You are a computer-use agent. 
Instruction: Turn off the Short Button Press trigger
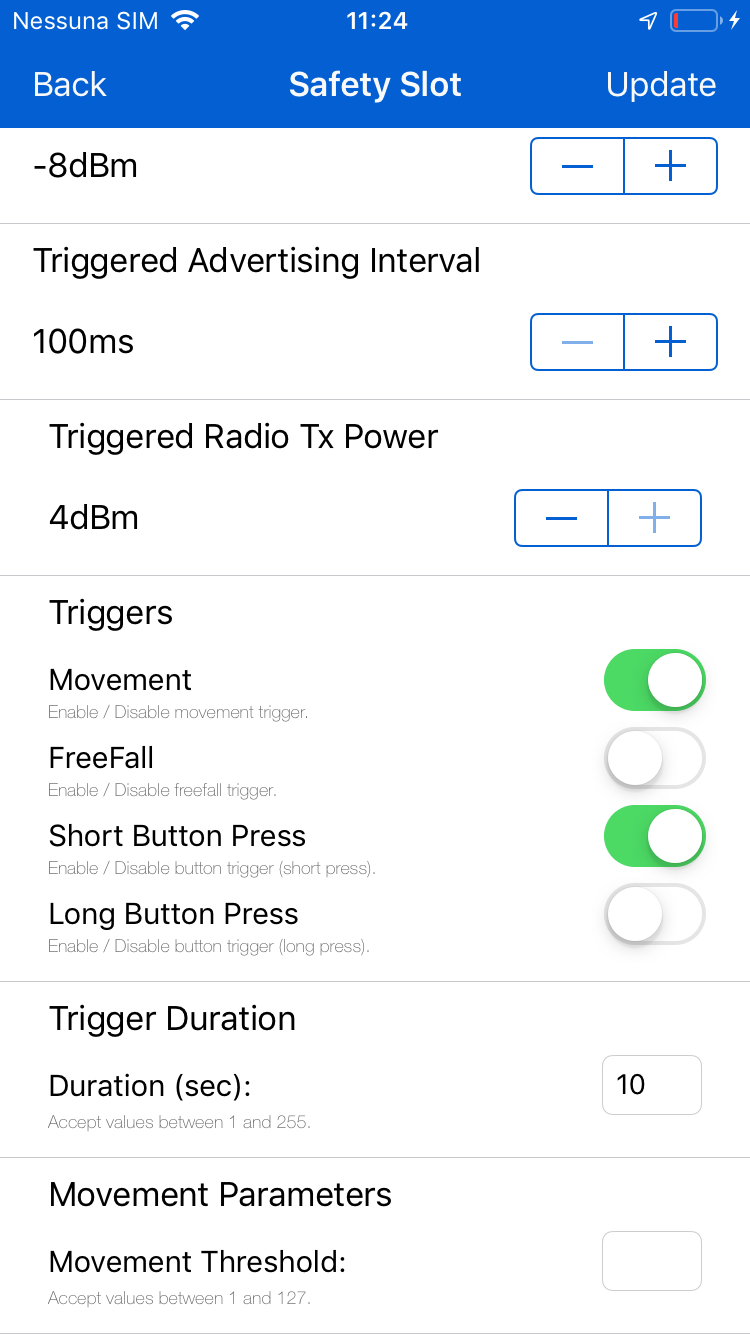(655, 836)
